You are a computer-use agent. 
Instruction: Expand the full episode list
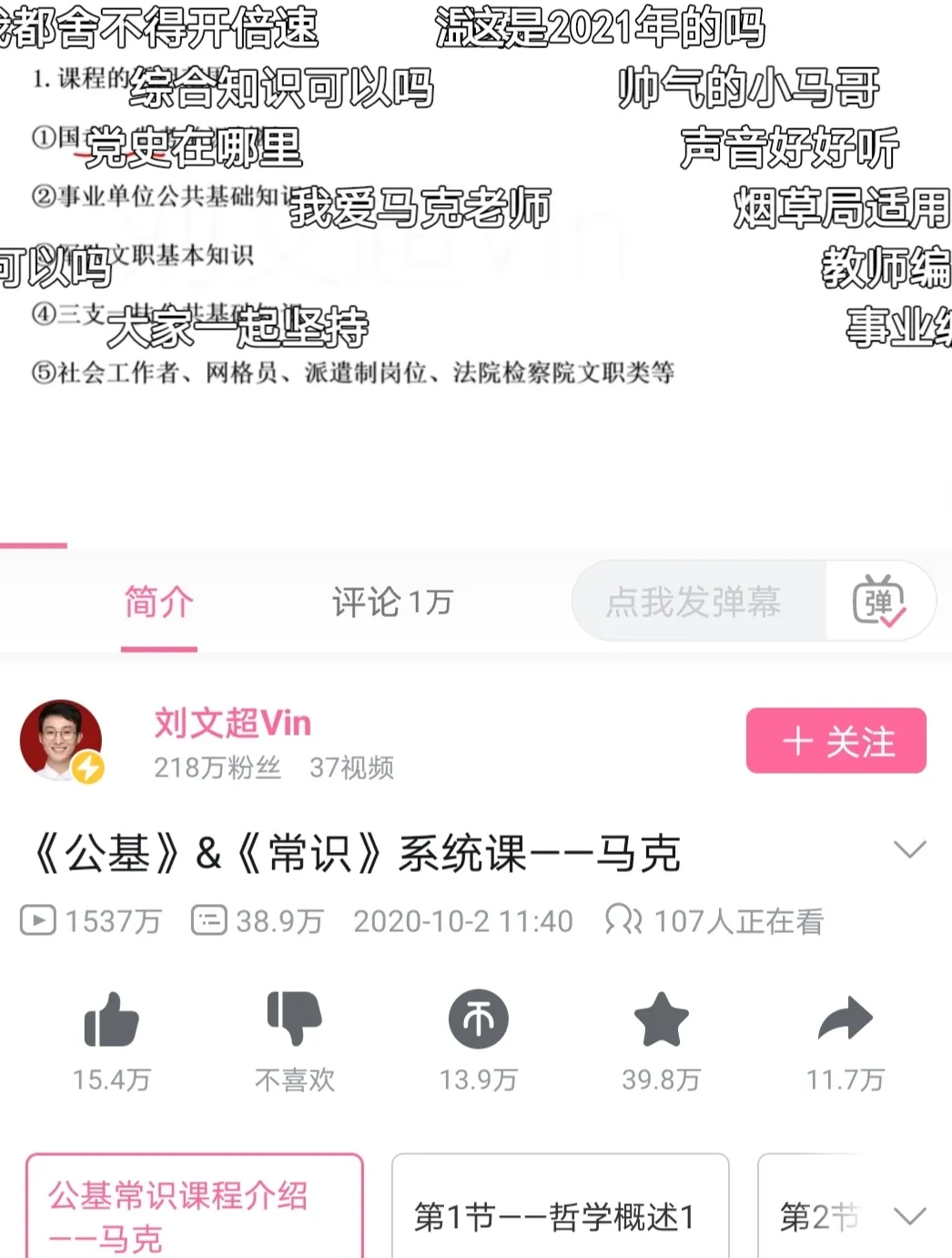click(x=909, y=1216)
